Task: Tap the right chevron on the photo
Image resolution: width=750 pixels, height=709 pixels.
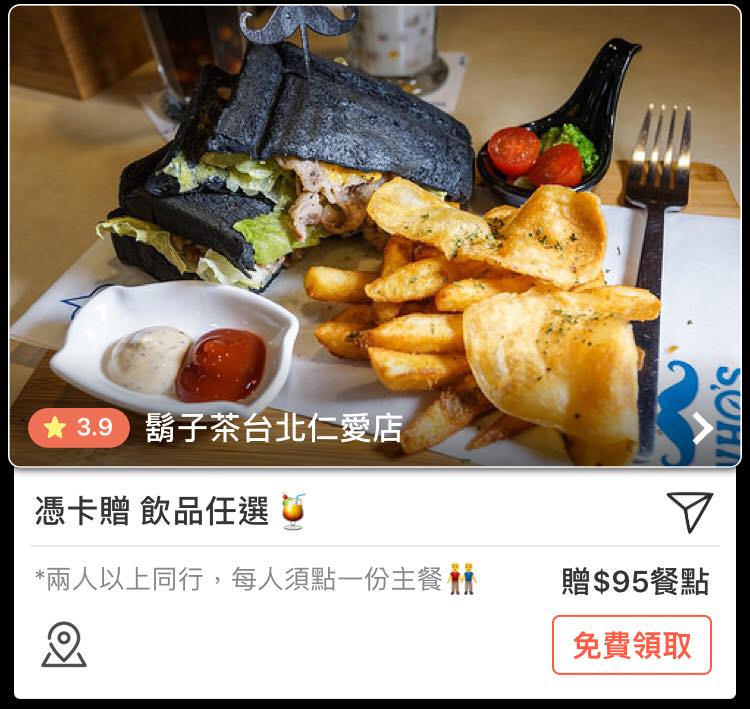Action: point(703,429)
